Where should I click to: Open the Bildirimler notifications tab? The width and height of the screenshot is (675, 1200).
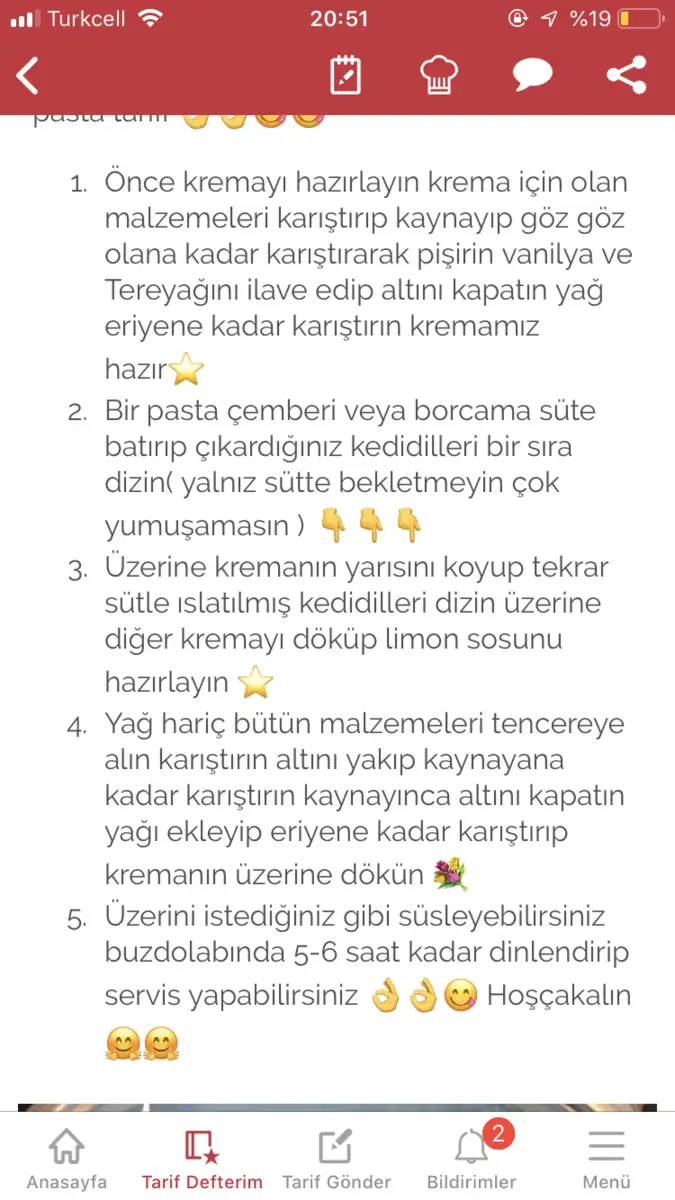coord(472,1158)
